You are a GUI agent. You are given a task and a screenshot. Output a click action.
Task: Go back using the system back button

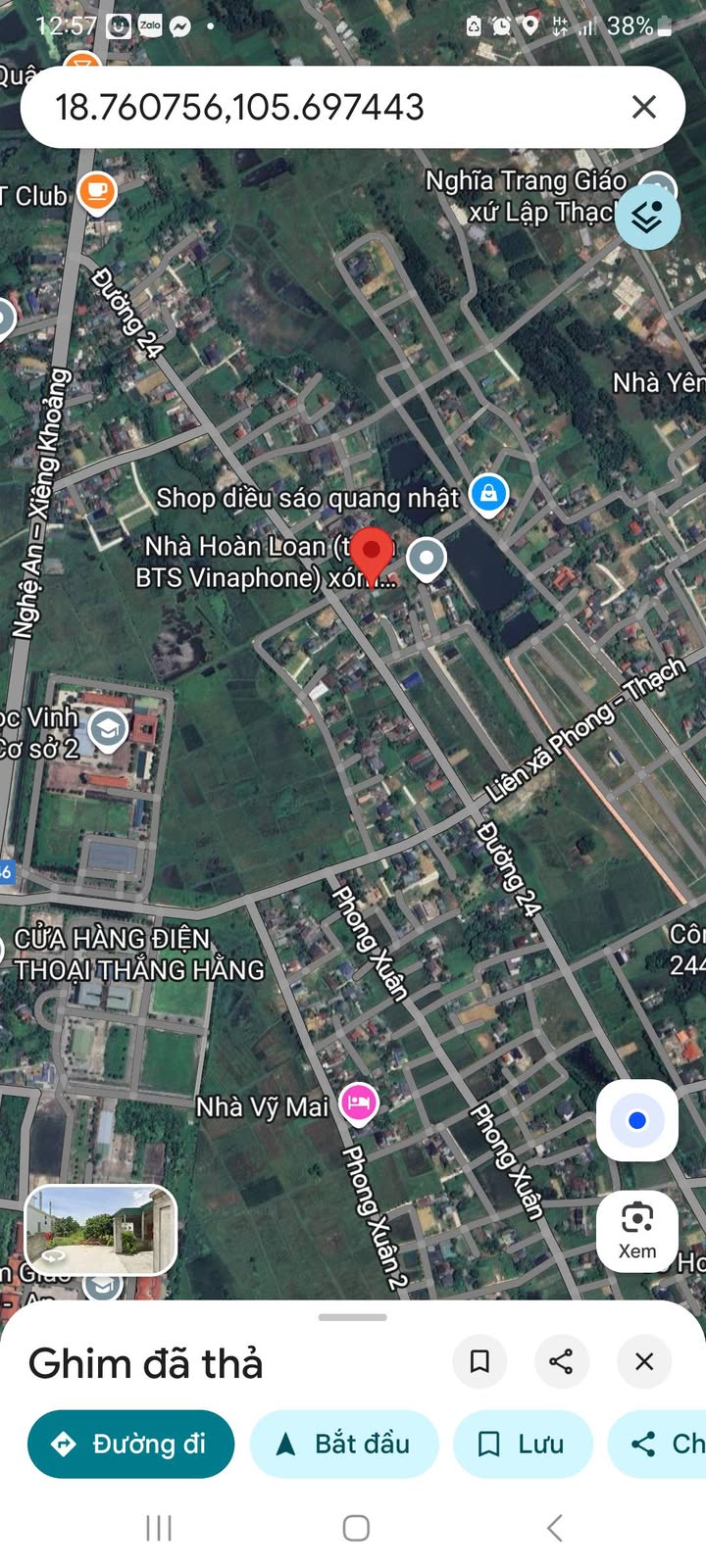[x=554, y=1527]
